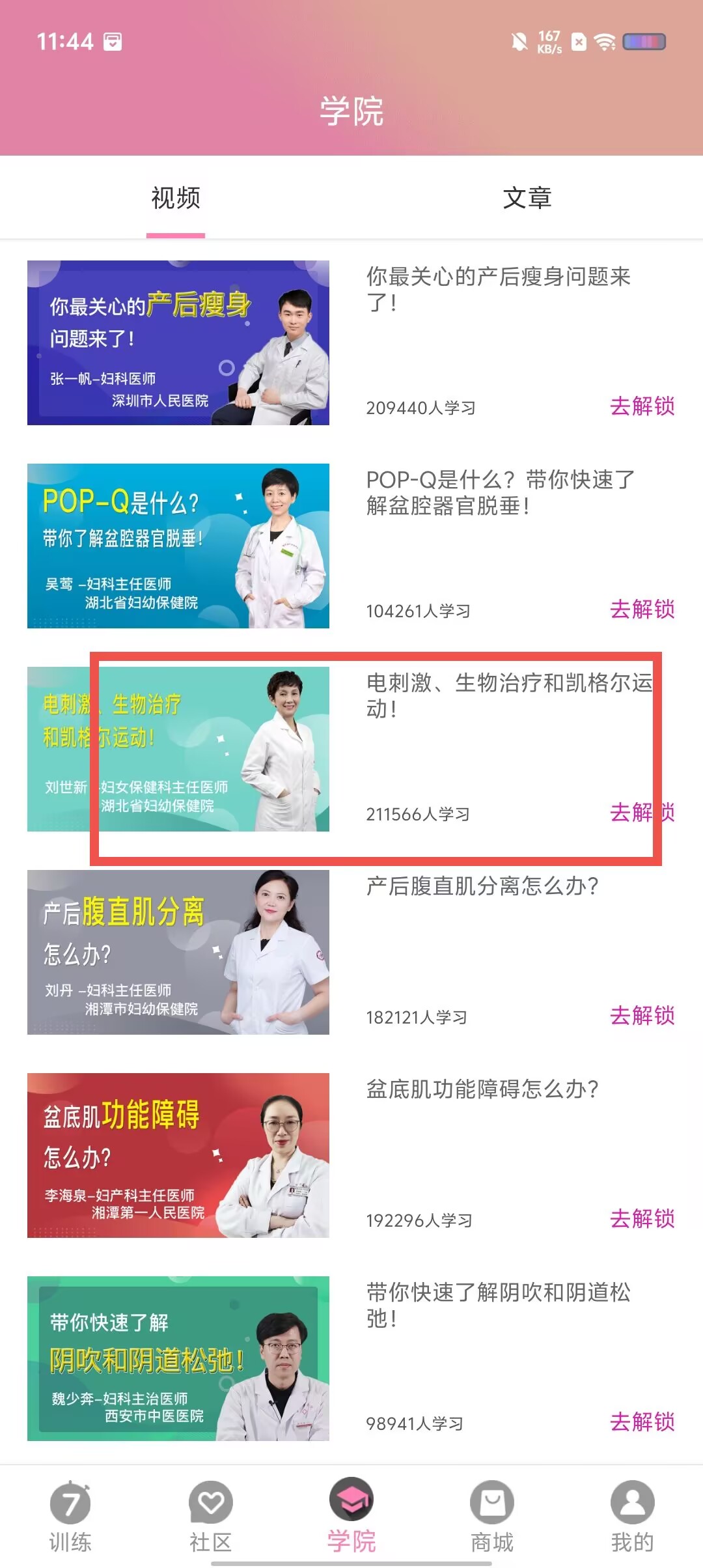Go to the 训练 tab
703x1568 pixels.
click(x=70, y=1516)
